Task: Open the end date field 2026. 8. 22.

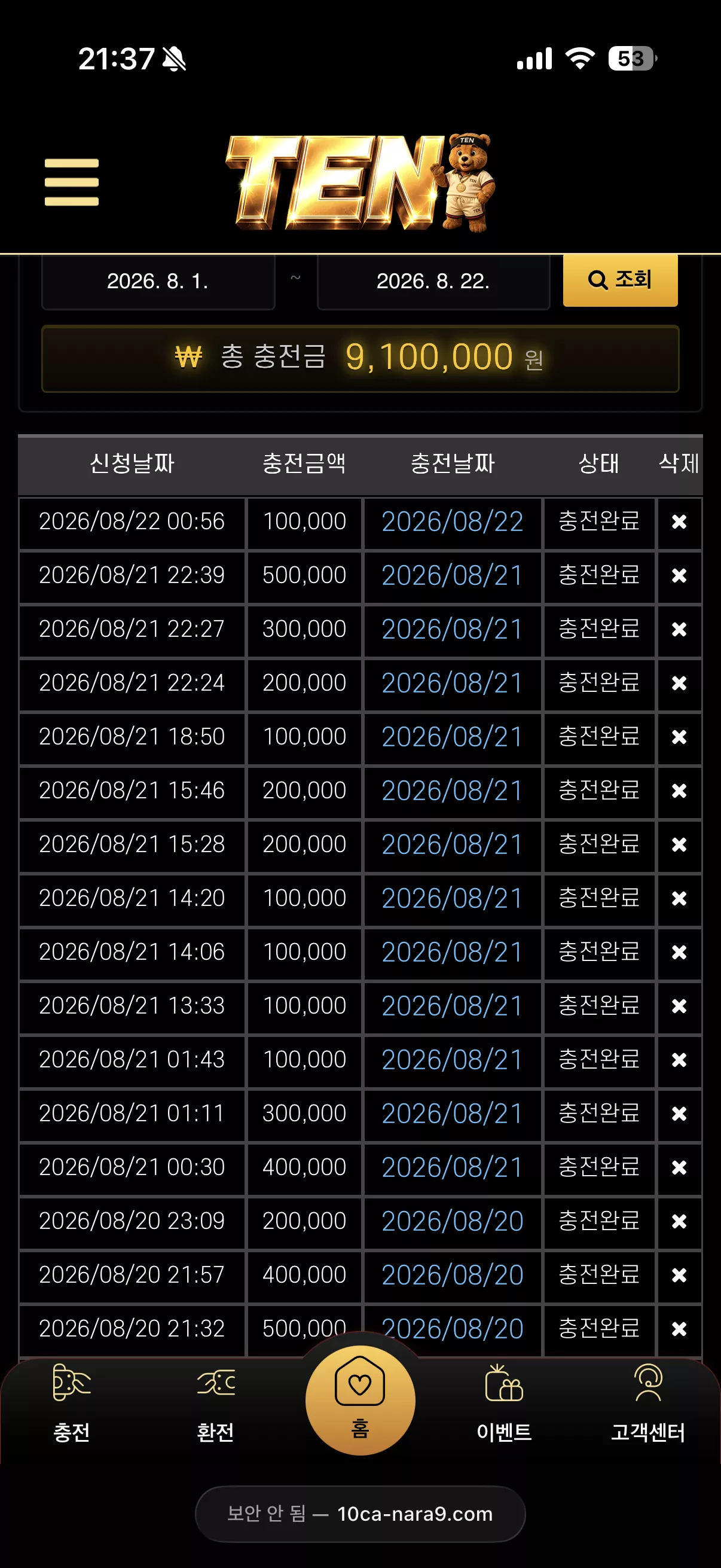Action: (x=433, y=281)
